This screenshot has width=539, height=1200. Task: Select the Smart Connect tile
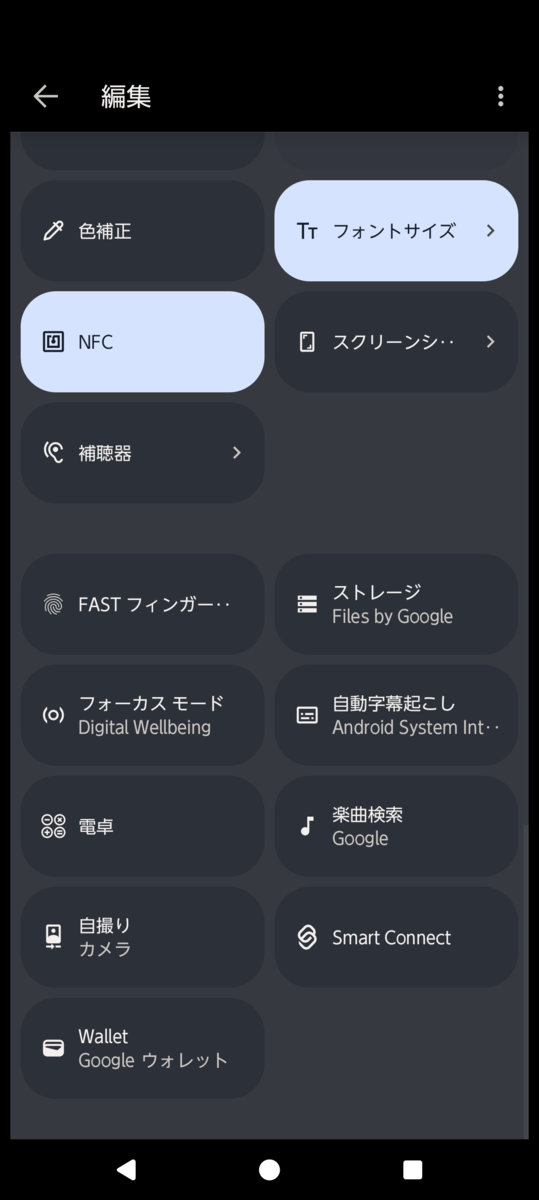(396, 937)
